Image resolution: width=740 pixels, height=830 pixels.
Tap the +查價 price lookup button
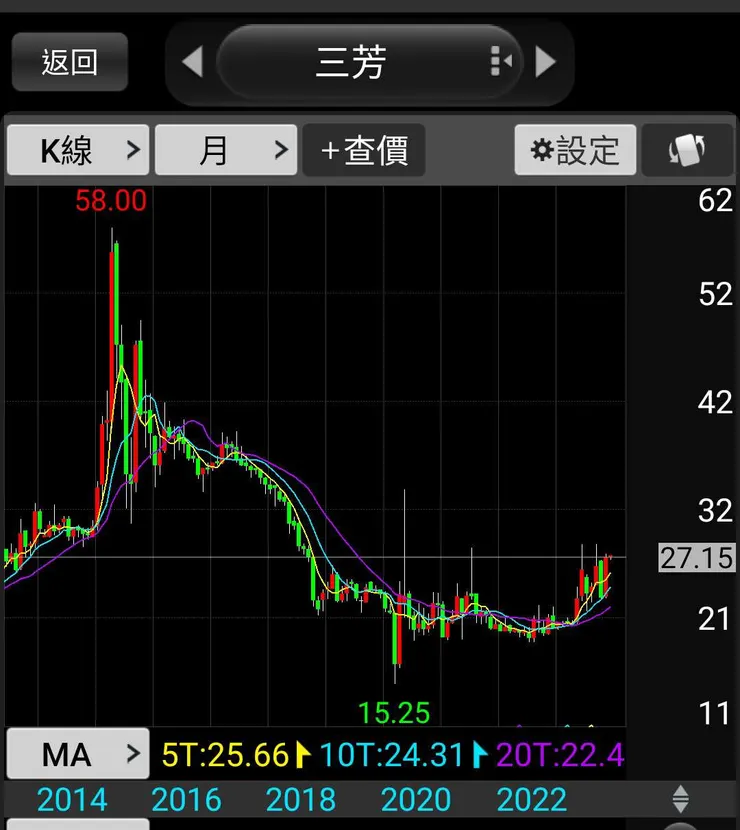click(364, 151)
